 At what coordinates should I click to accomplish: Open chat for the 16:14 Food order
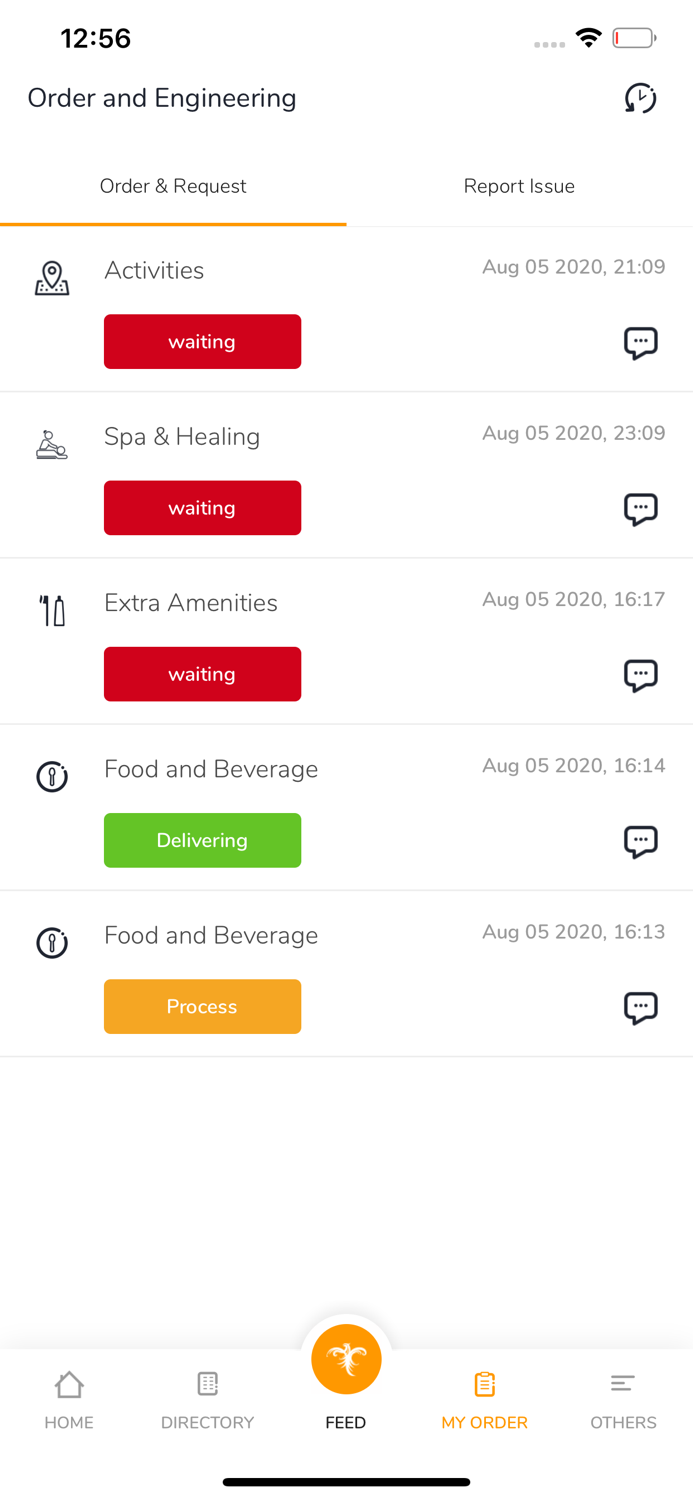click(640, 841)
